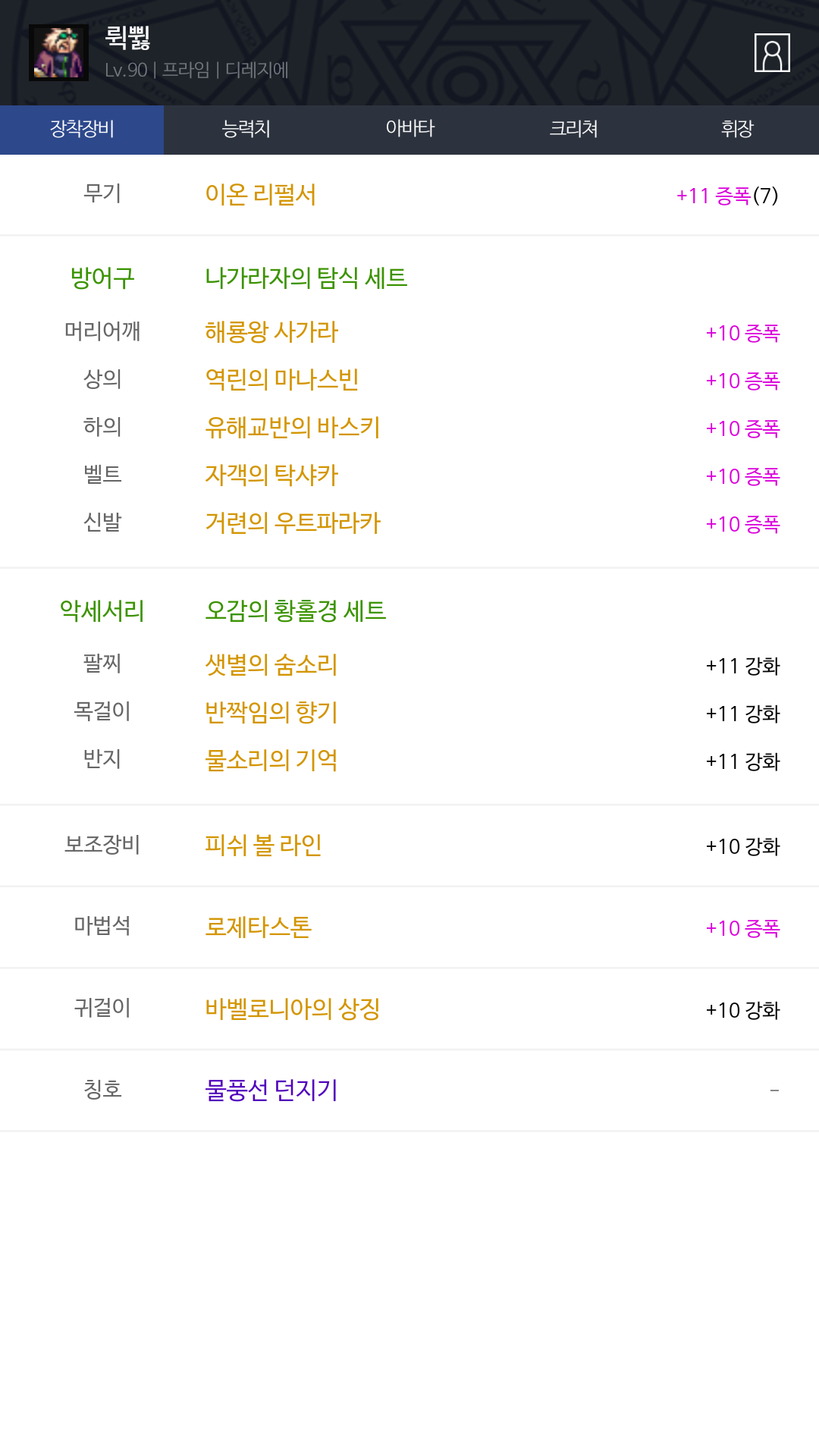The image size is (819, 1456).
Task: Select the 장착장비 tab
Action: [x=82, y=129]
